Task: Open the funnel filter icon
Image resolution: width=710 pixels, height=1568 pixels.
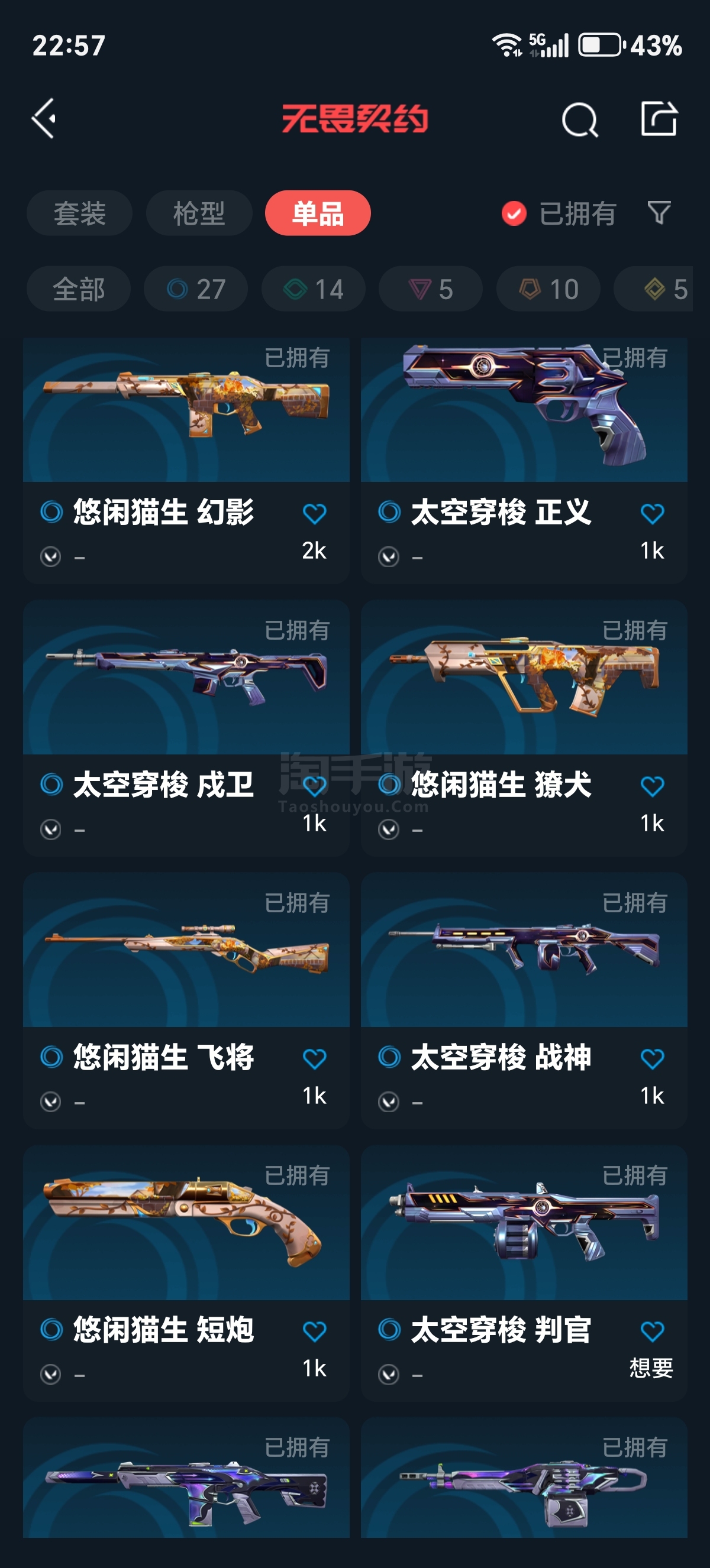Action: pyautogui.click(x=659, y=213)
